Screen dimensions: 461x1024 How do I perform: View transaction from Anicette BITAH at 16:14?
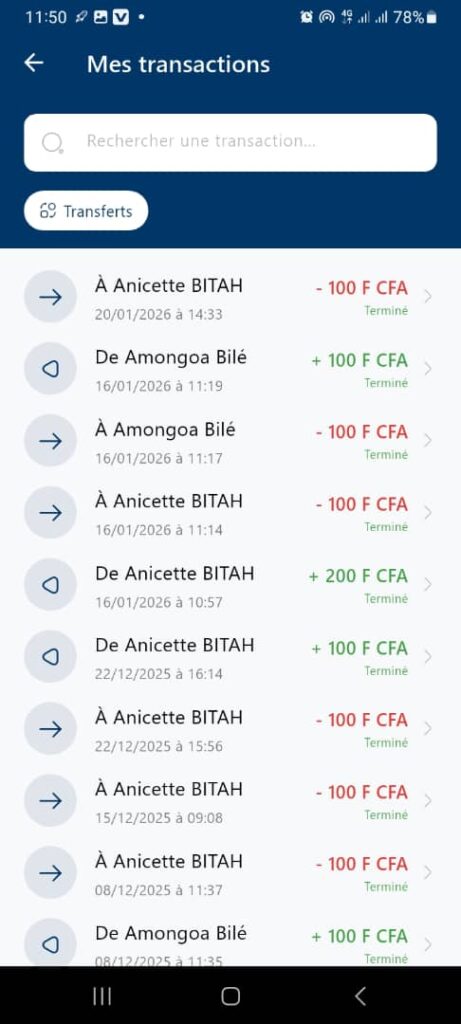230,656
